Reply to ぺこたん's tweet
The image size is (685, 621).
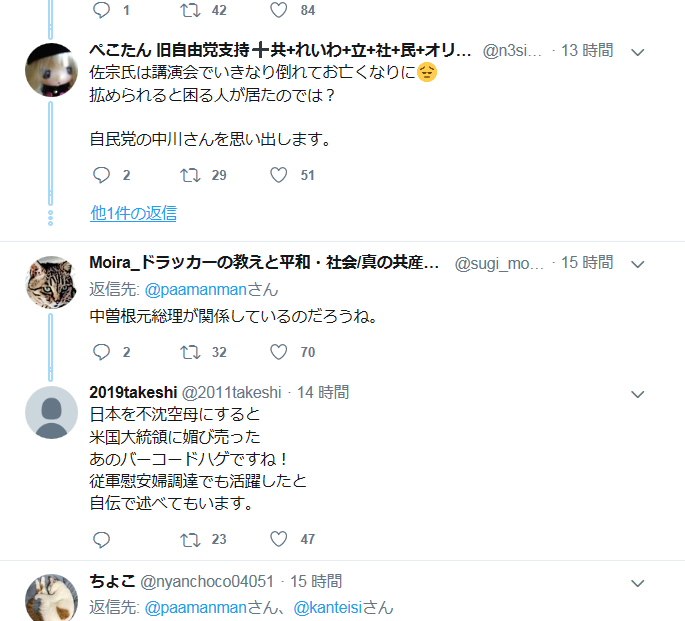coord(100,175)
